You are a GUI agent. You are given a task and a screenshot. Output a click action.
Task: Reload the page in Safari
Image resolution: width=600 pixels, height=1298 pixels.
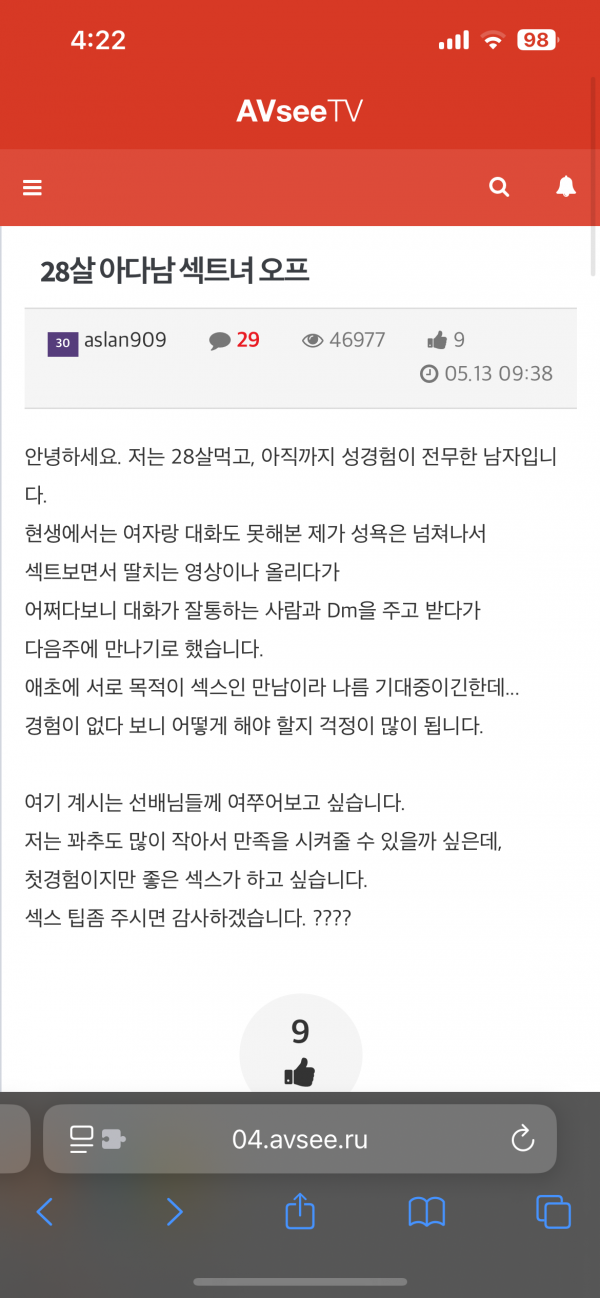tap(522, 1138)
